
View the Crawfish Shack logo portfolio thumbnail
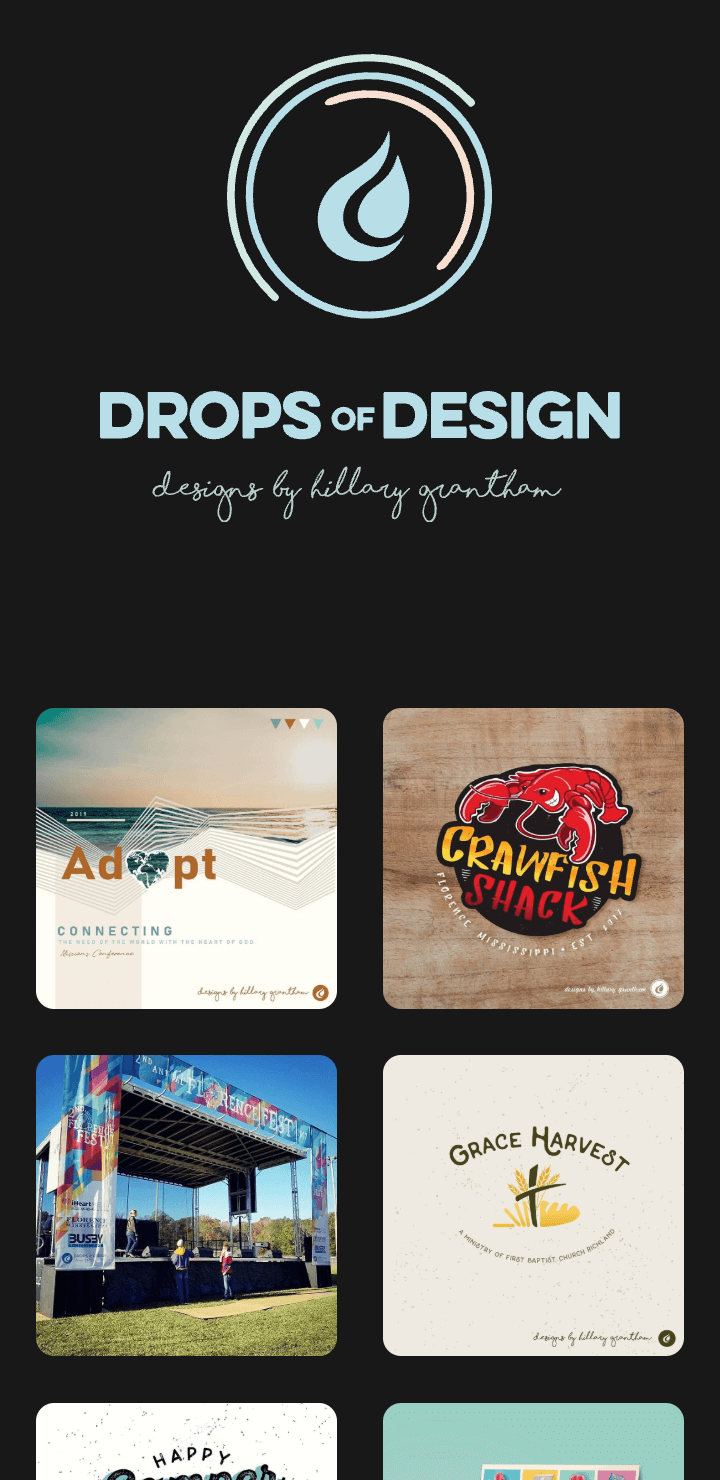[533, 857]
